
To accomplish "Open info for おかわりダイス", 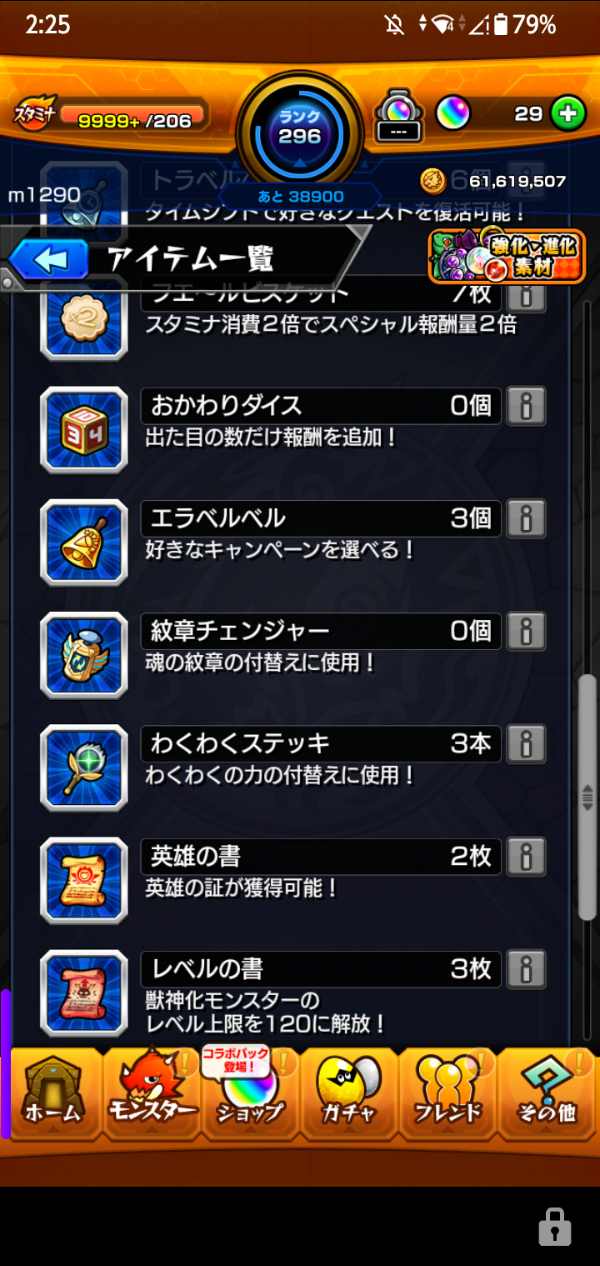I will point(526,406).
